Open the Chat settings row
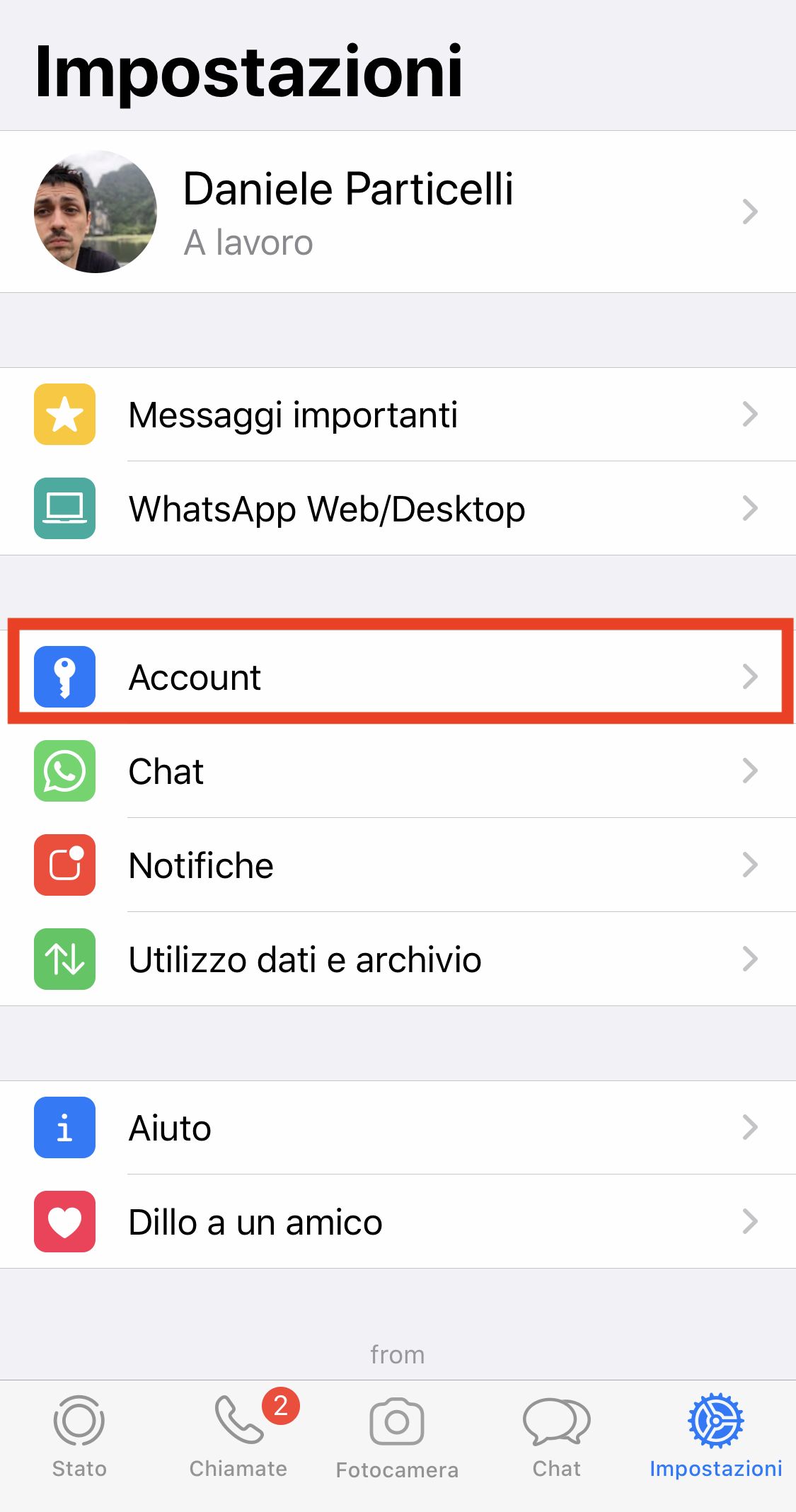 (x=398, y=771)
